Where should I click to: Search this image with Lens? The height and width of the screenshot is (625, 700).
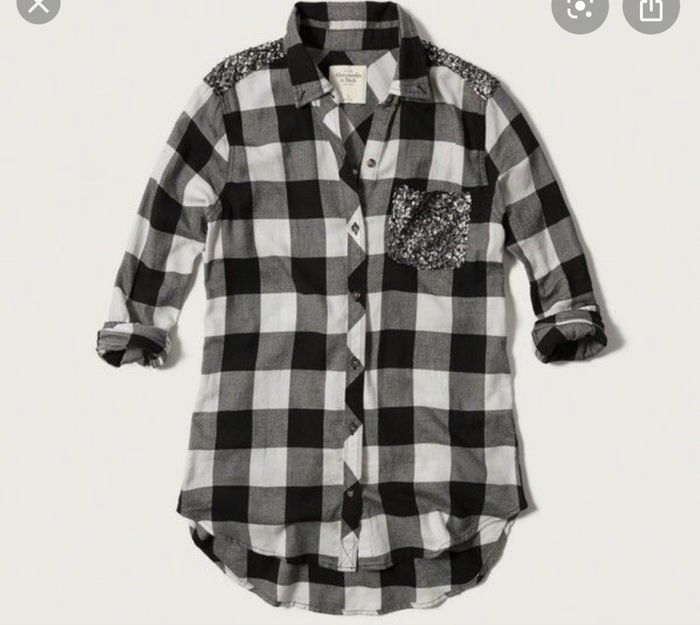(579, 9)
